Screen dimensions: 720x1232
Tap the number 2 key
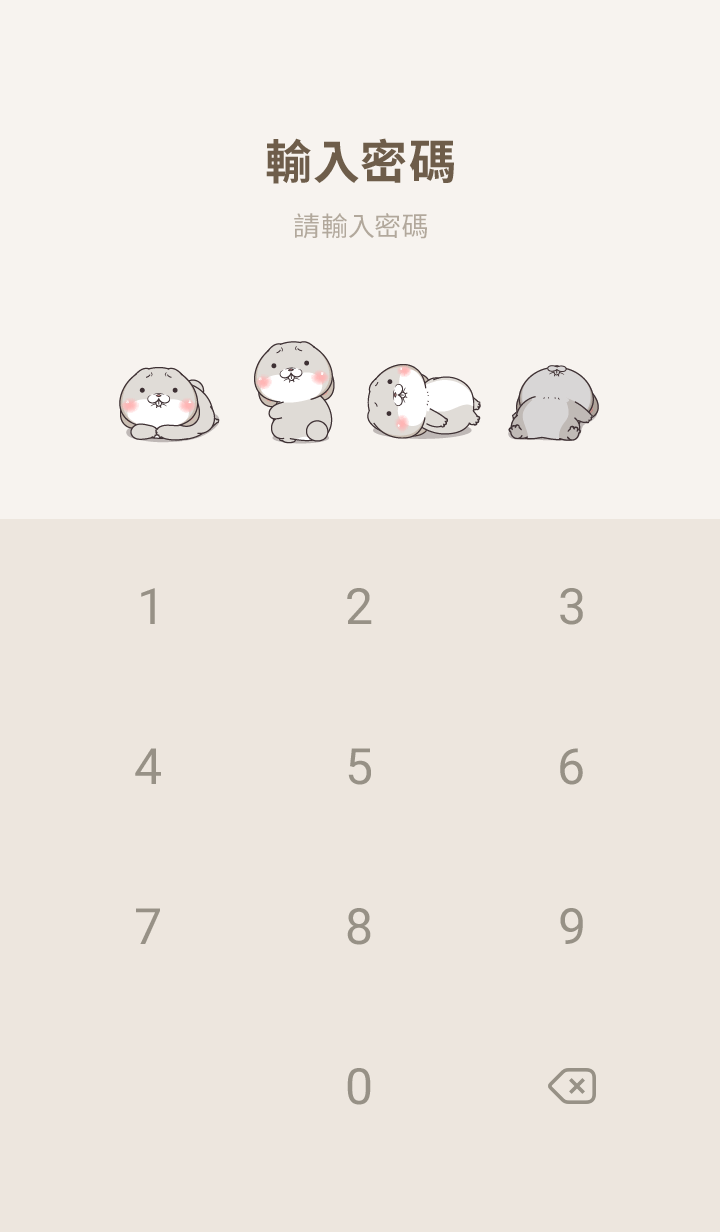(359, 607)
